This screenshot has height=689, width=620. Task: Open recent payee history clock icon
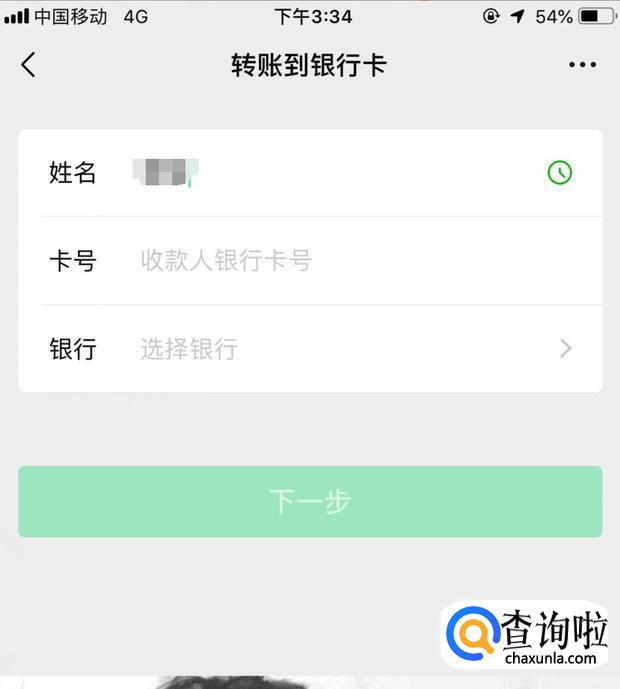pyautogui.click(x=559, y=173)
